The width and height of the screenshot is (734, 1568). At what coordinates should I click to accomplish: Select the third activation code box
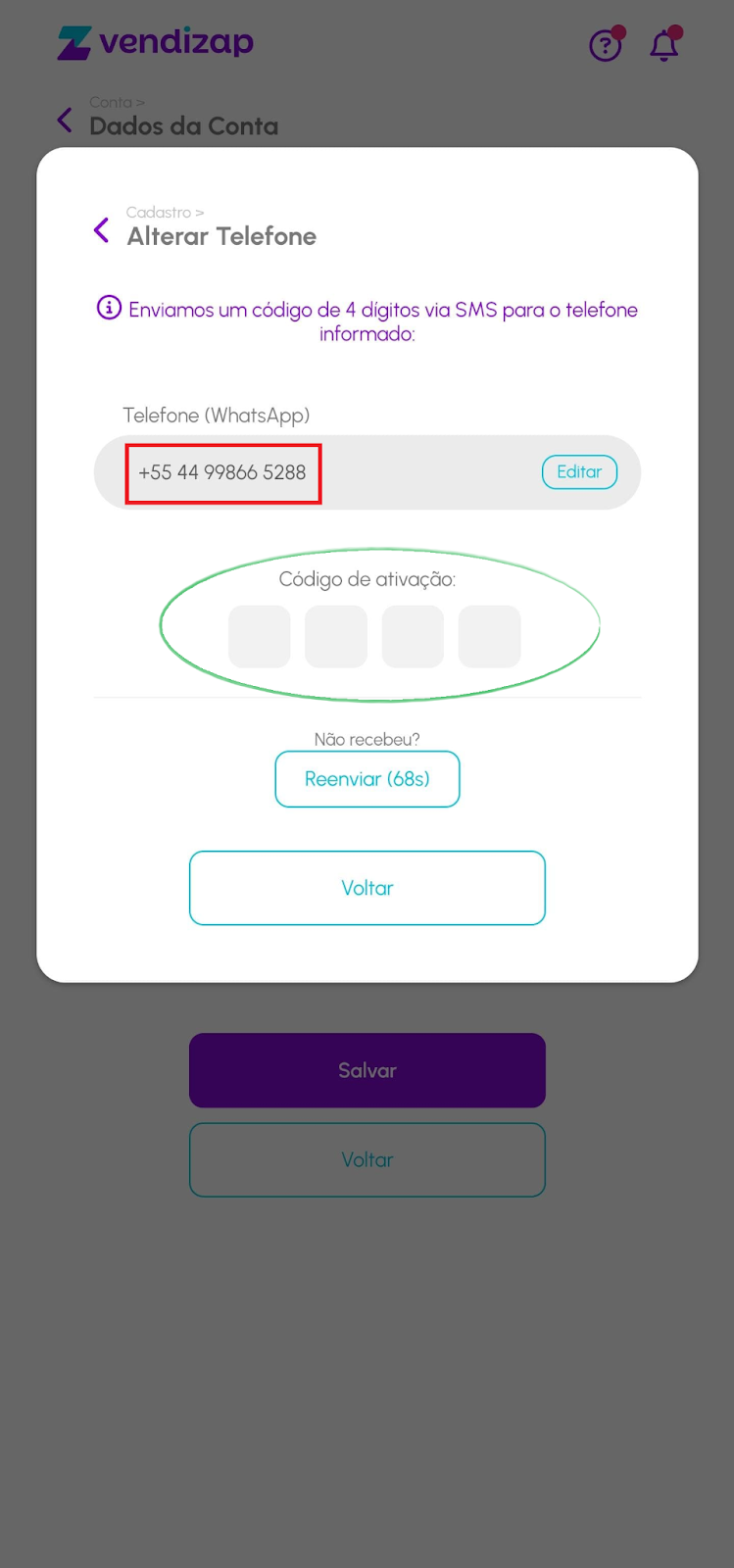(413, 637)
